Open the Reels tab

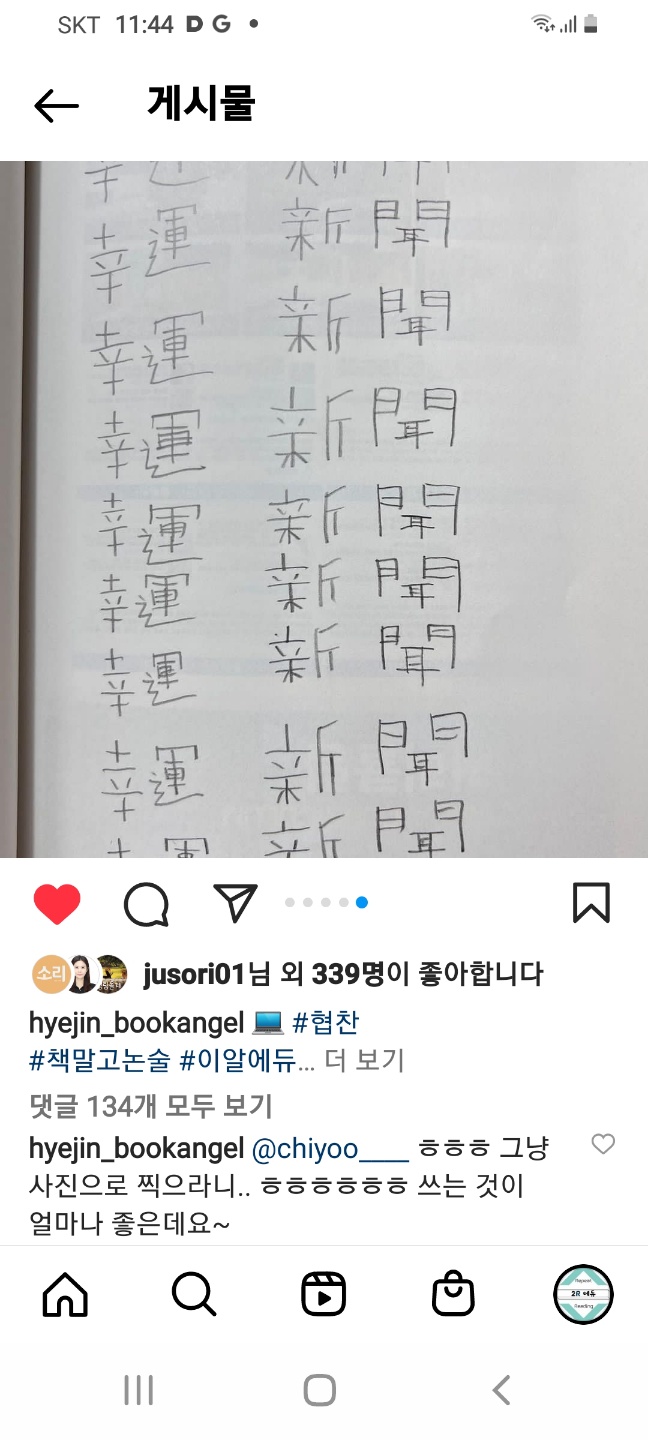click(x=323, y=1295)
